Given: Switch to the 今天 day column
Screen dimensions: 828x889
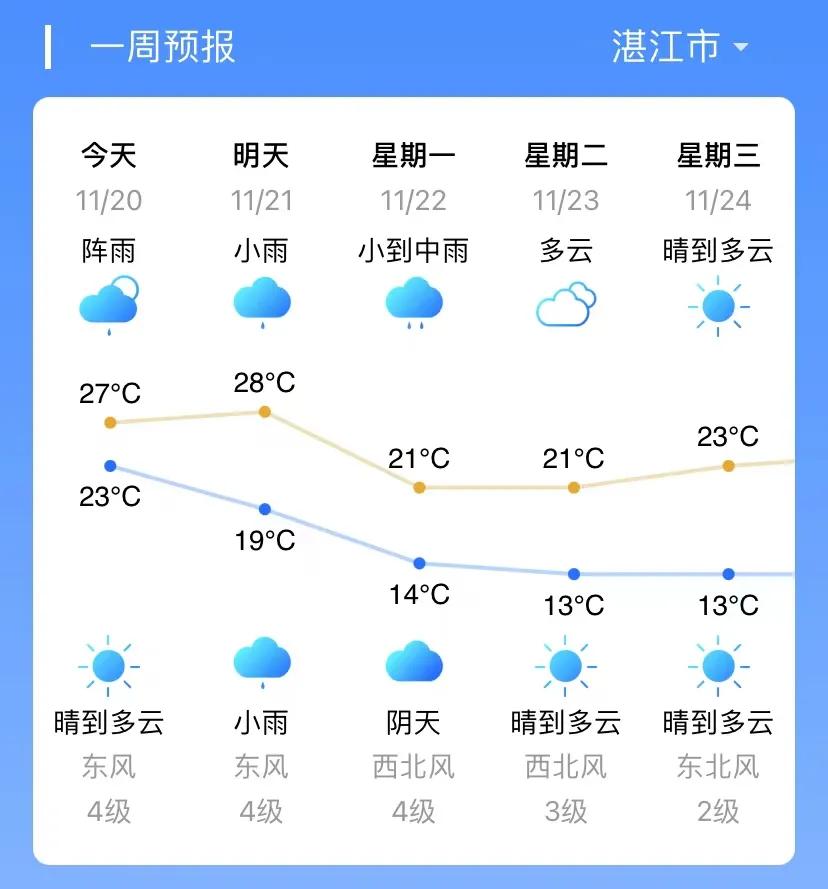Looking at the screenshot, I should [x=110, y=155].
